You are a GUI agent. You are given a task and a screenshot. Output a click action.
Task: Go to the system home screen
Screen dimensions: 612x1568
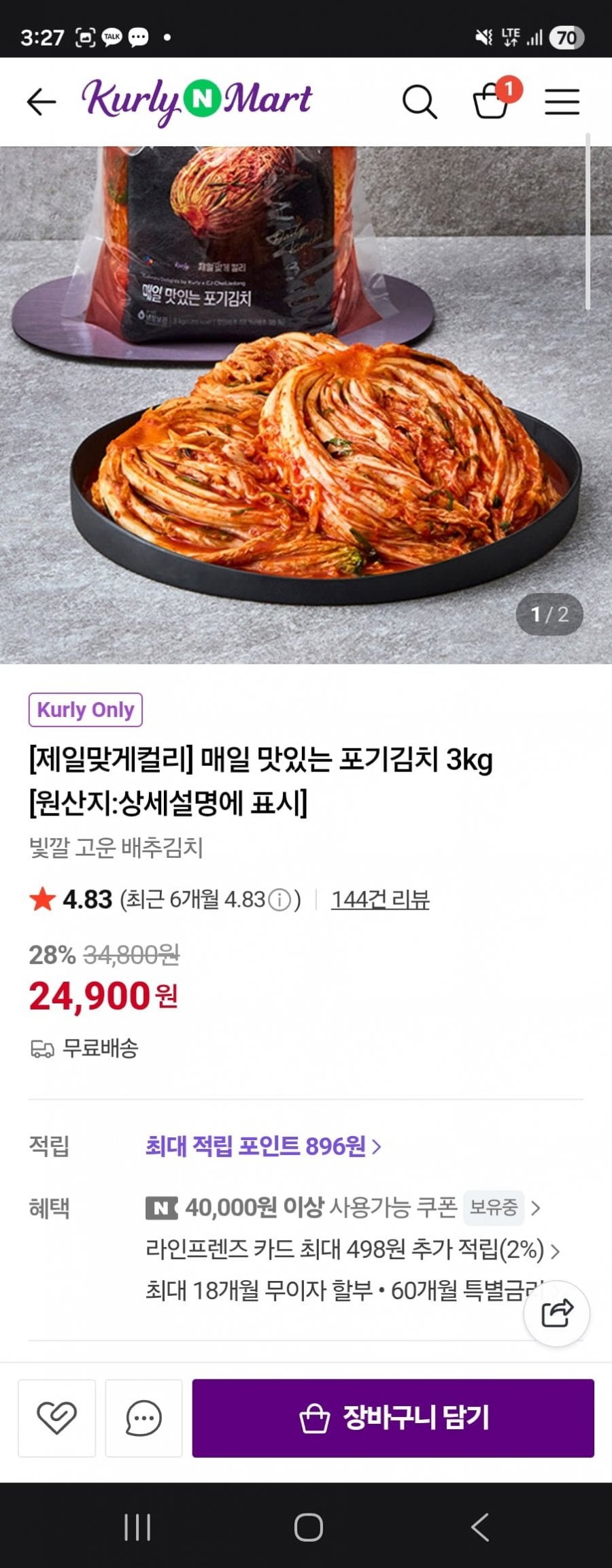click(x=308, y=1527)
